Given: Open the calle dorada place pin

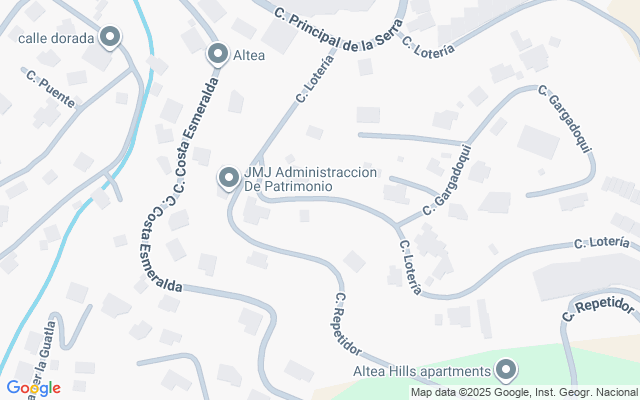Looking at the screenshot, I should click(110, 38).
